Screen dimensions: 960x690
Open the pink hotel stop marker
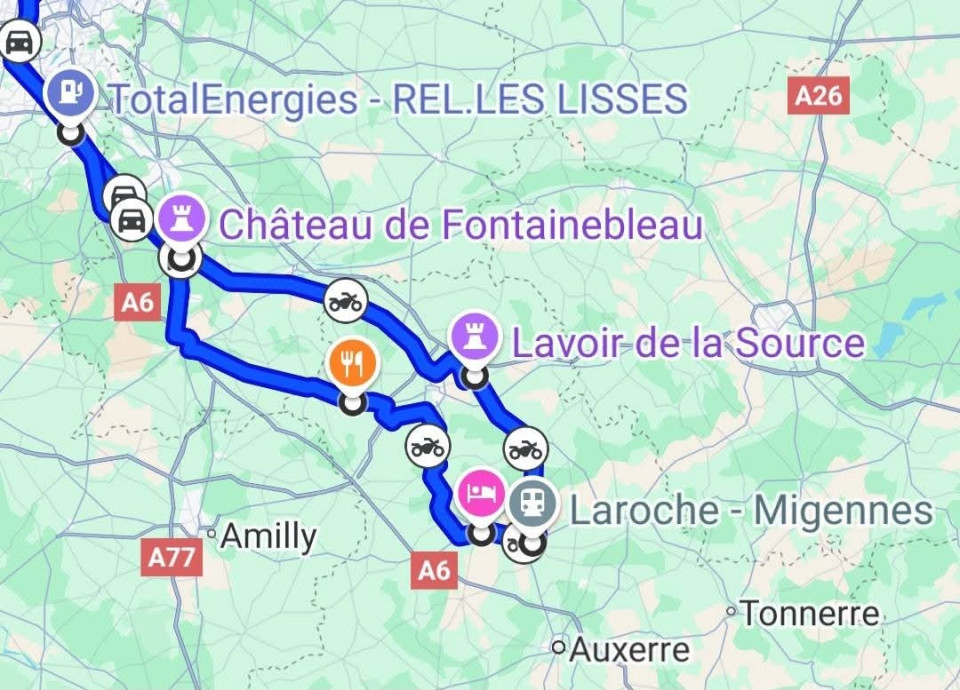(x=481, y=492)
